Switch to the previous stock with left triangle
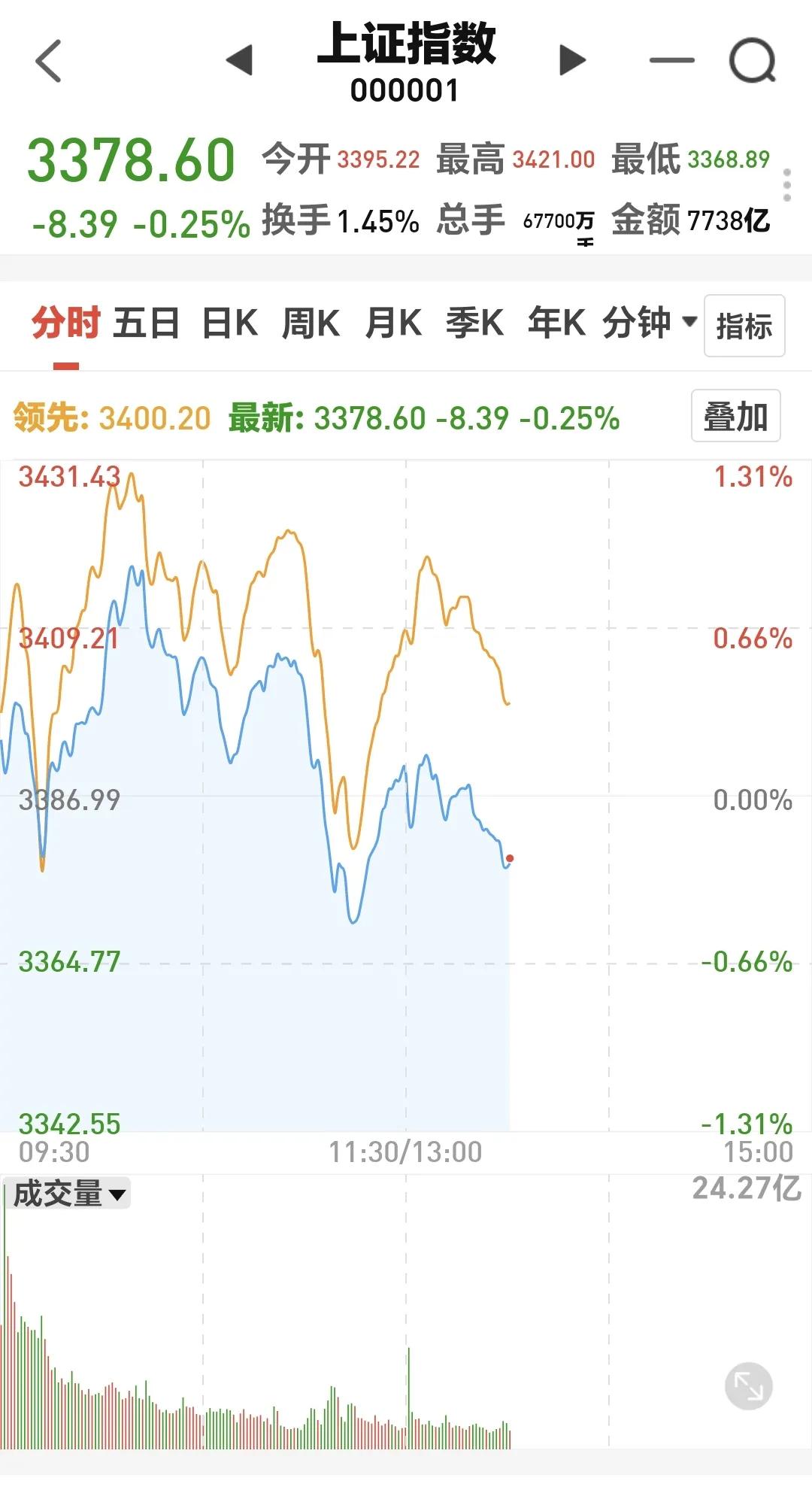The width and height of the screenshot is (812, 1493). [x=239, y=60]
